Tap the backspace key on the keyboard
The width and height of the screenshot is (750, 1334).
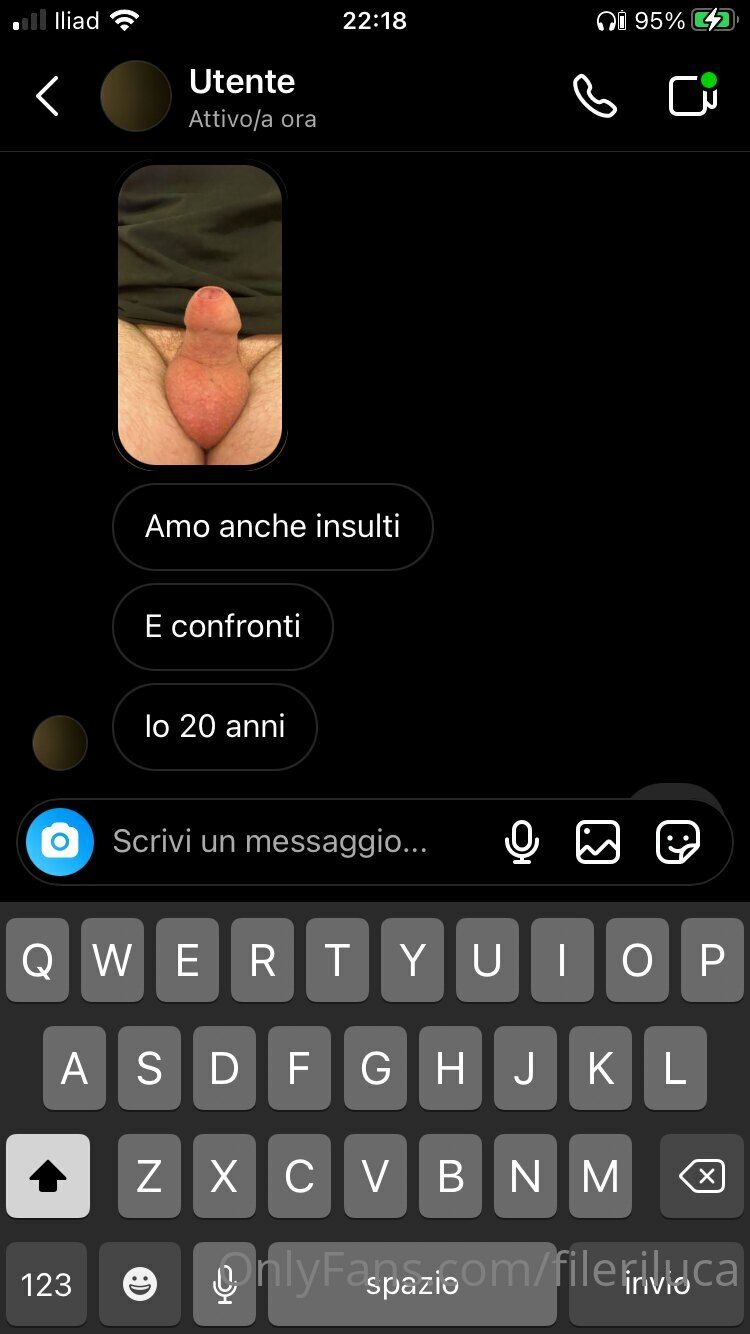701,1176
